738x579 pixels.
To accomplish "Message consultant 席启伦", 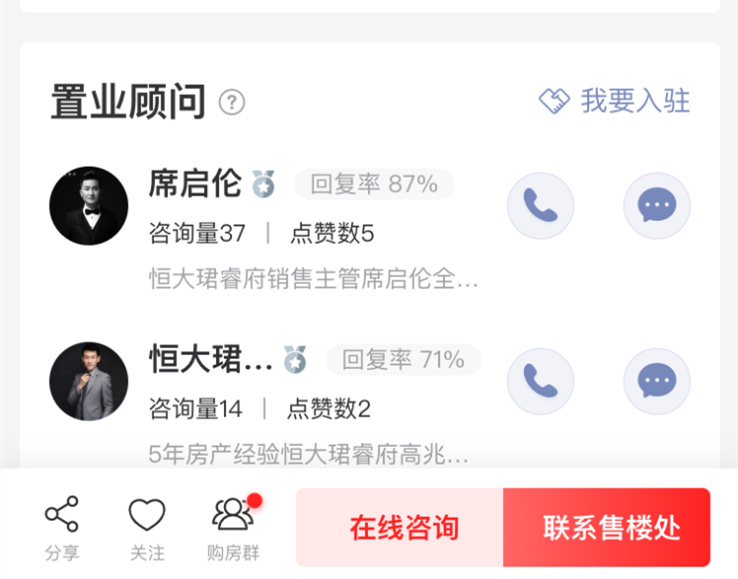I will pos(657,206).
